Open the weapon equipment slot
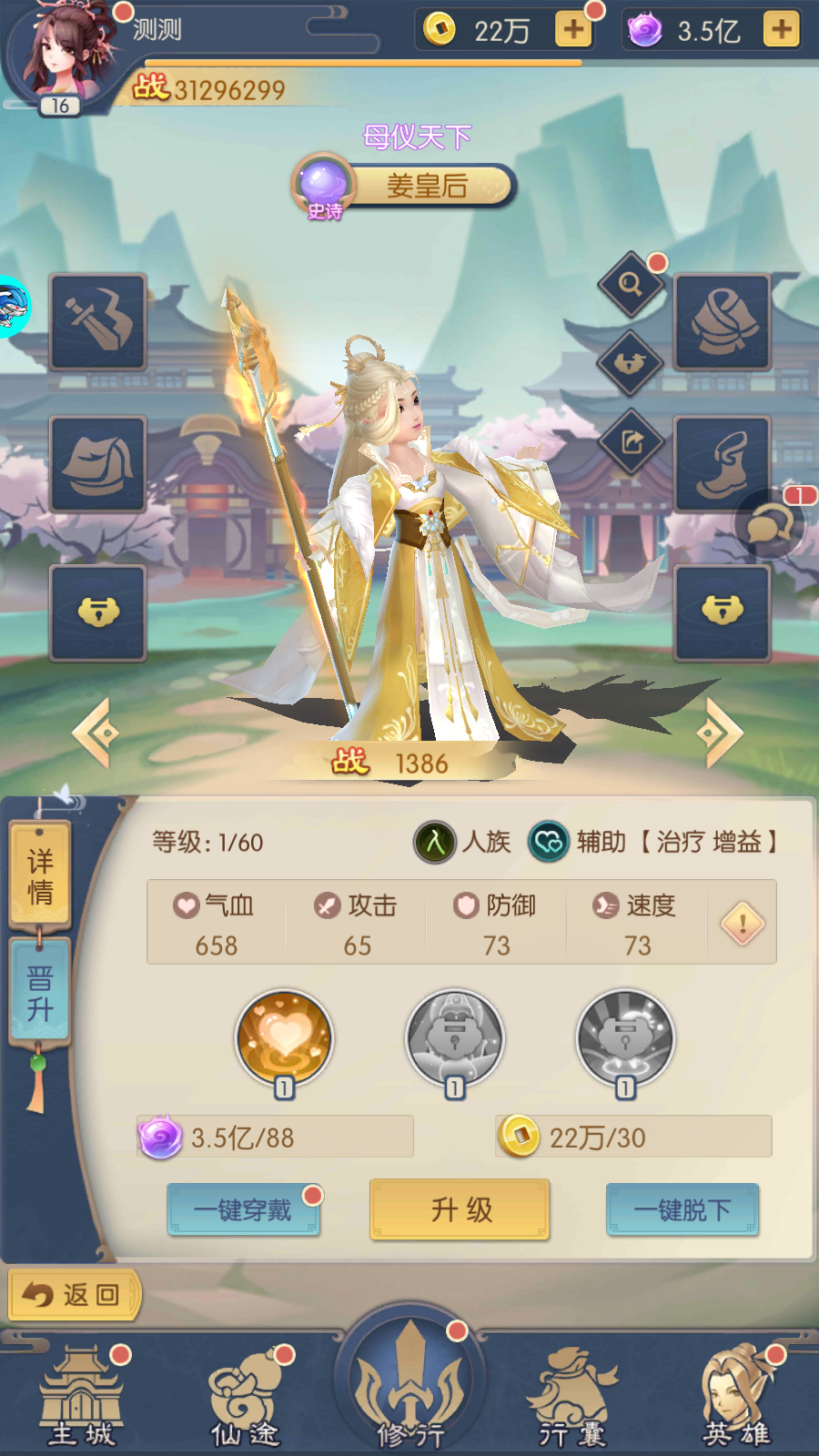This screenshot has width=819, height=1456. 98,321
